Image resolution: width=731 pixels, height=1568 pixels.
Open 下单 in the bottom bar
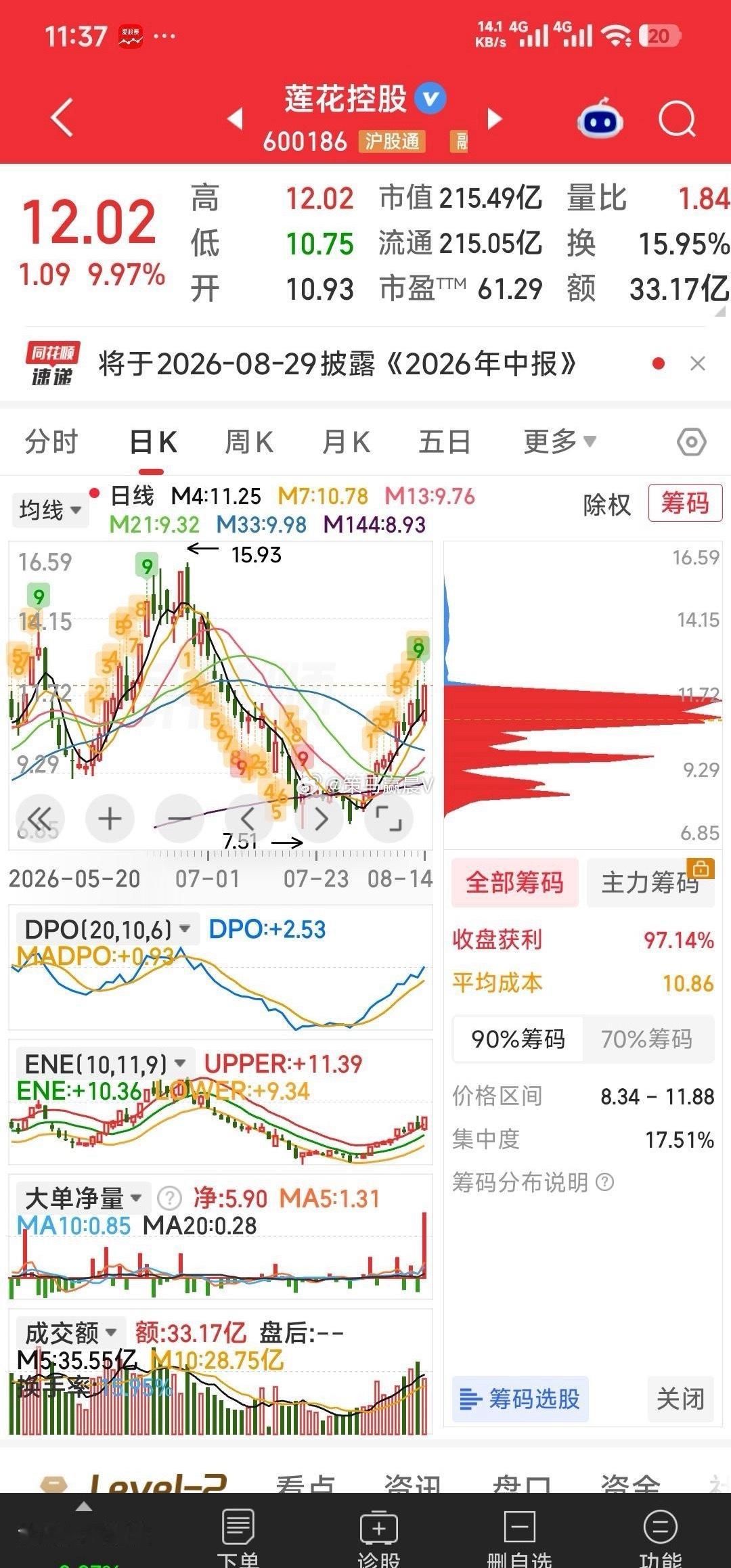[x=238, y=1537]
